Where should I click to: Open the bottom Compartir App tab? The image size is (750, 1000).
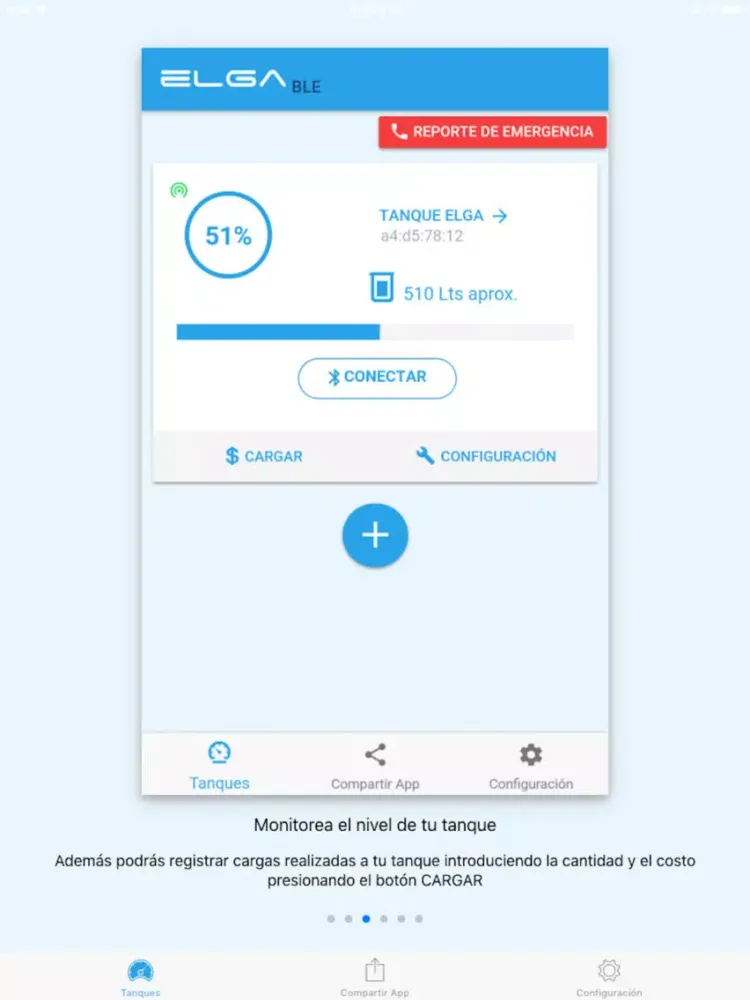374,977
